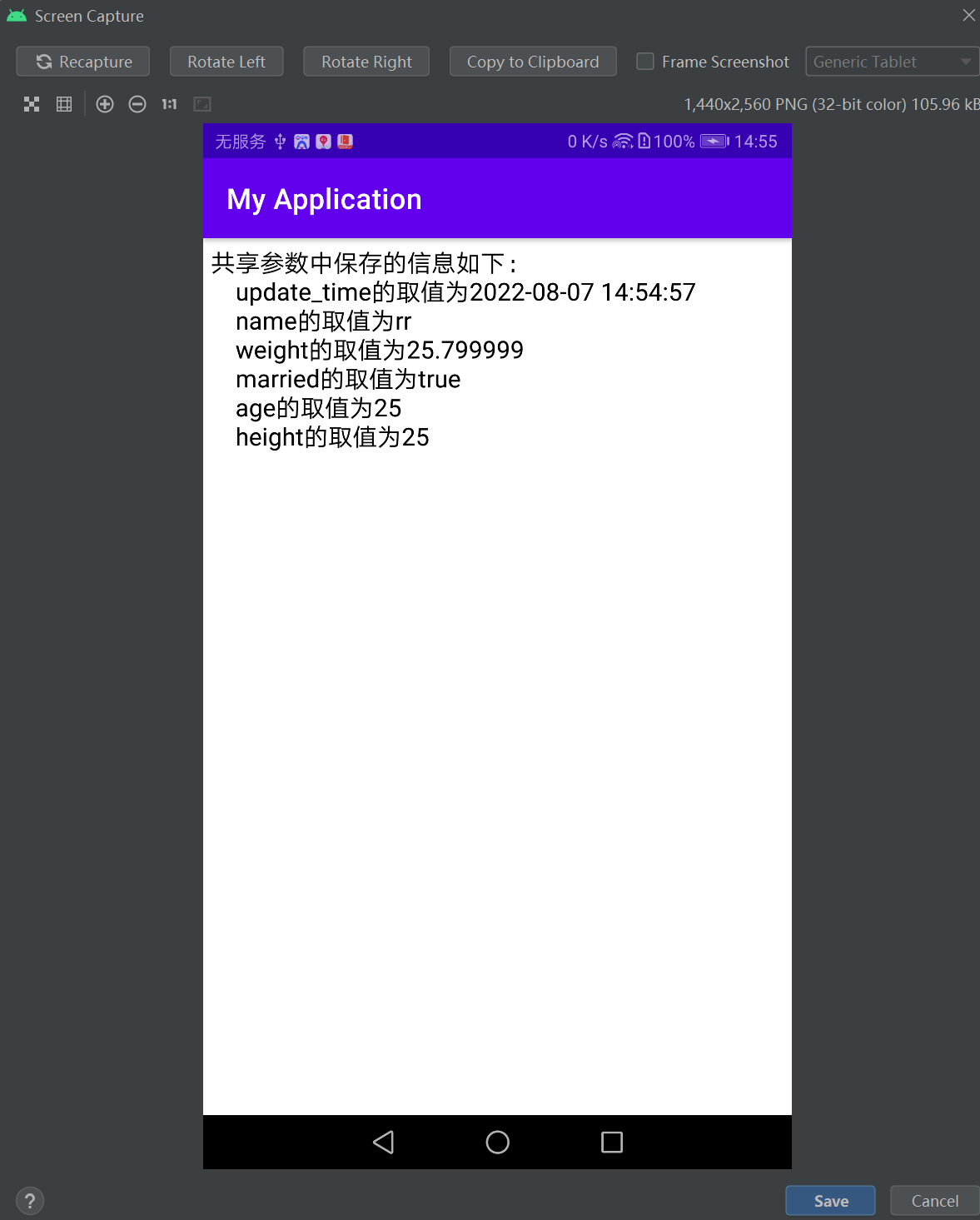Image resolution: width=980 pixels, height=1220 pixels.
Task: Copy the screenshot to clipboard
Action: (x=533, y=62)
